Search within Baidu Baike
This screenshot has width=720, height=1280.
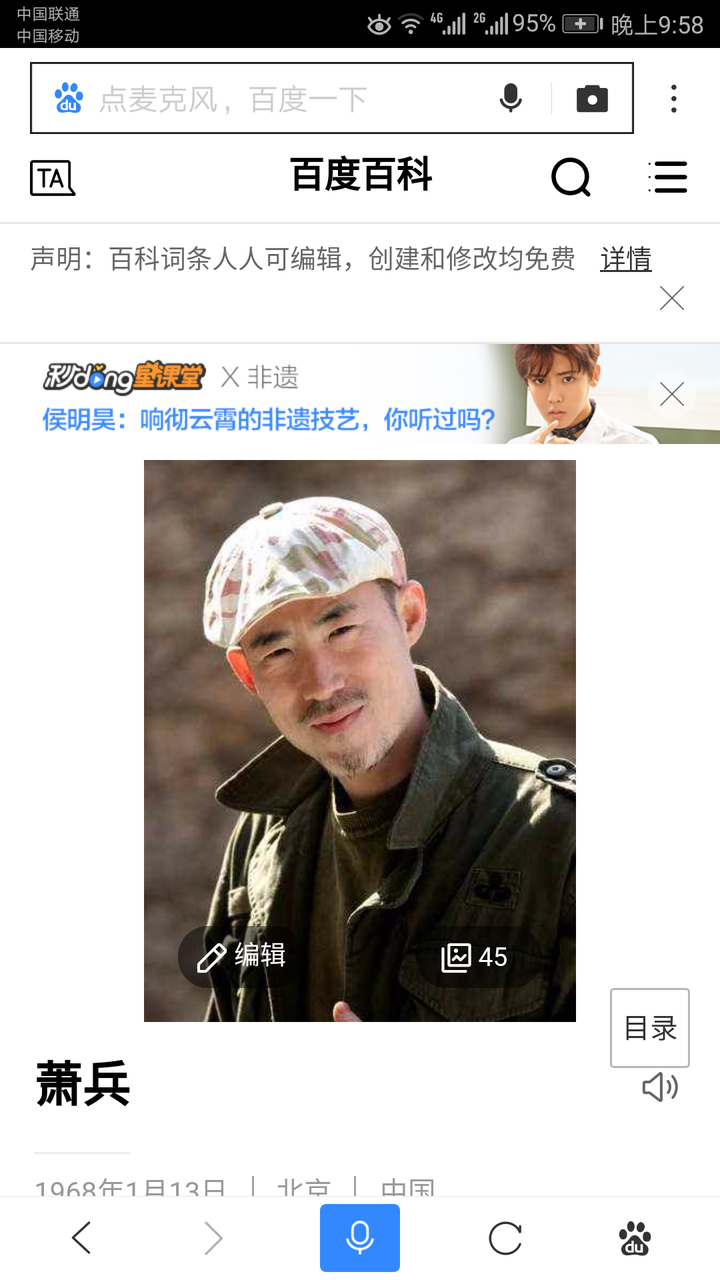tap(571, 178)
